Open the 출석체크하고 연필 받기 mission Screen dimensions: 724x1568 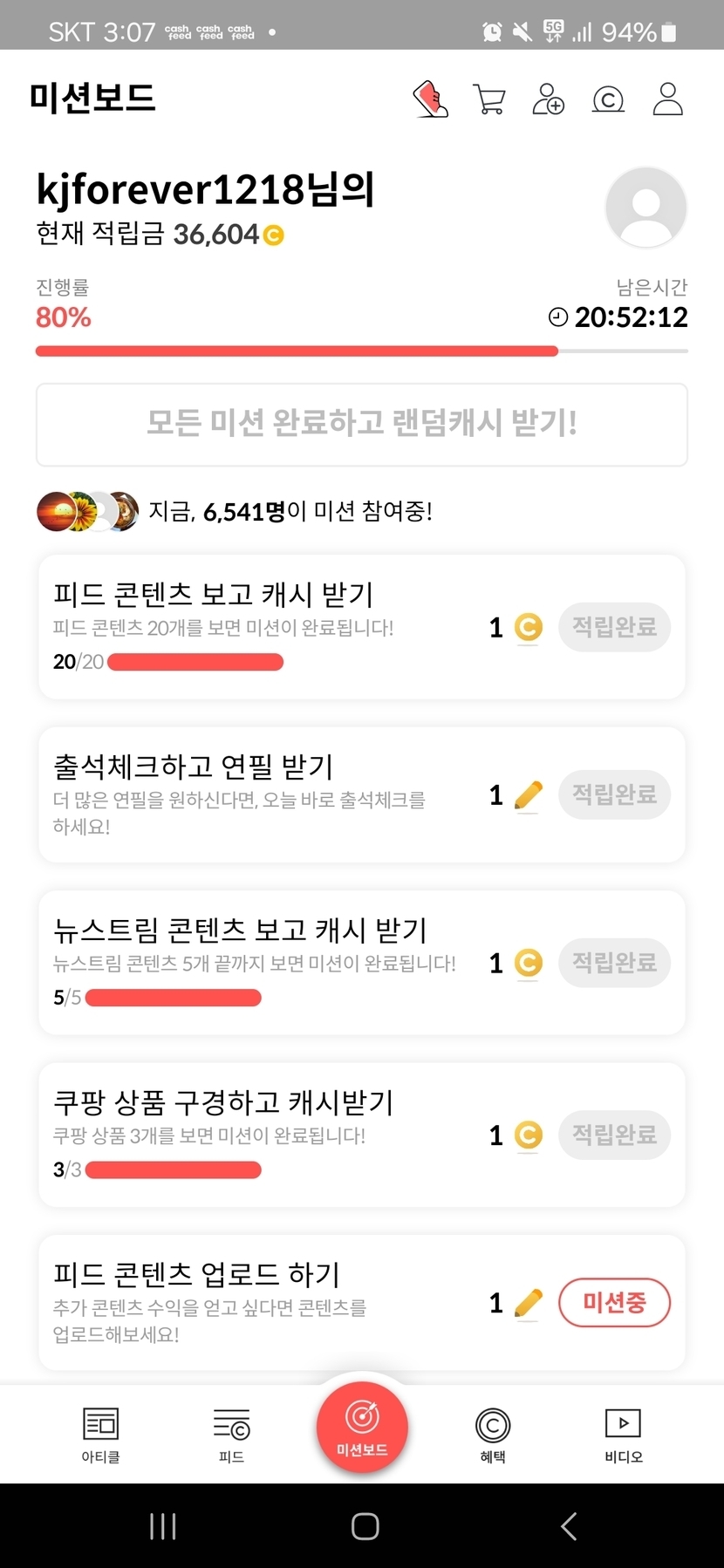(262, 794)
